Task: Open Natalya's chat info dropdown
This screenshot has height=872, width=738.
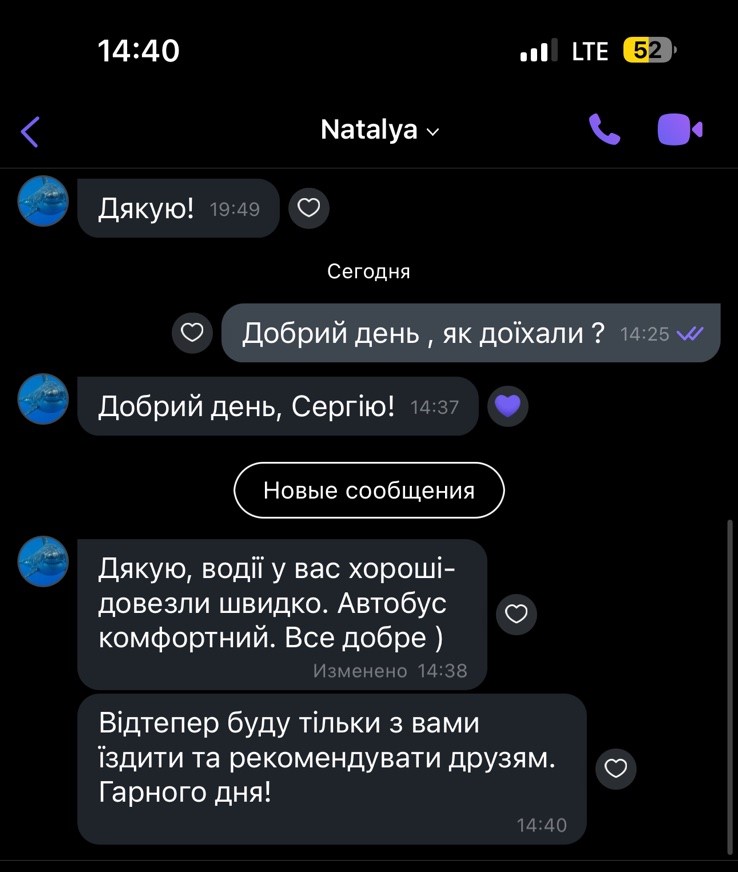Action: 380,130
